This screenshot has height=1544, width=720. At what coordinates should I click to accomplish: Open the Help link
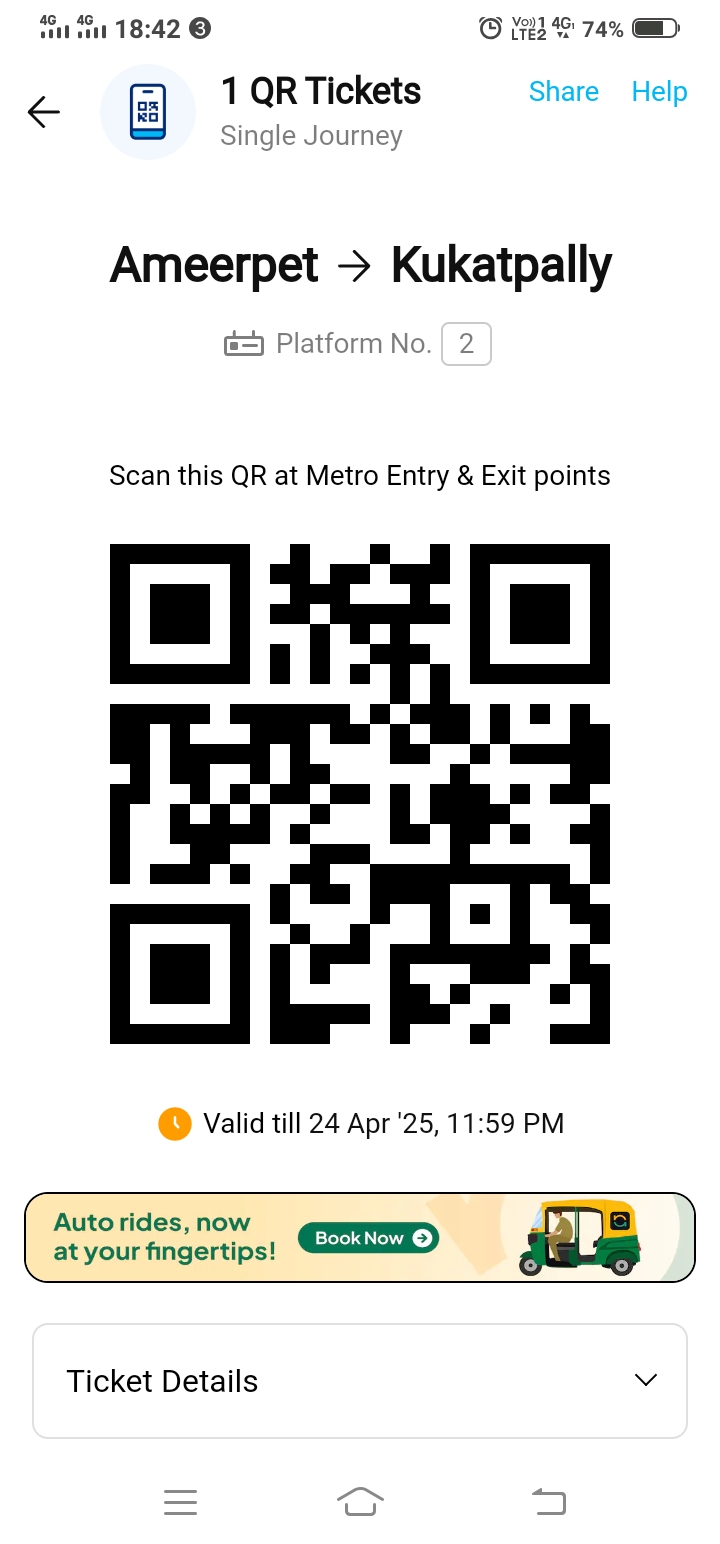(659, 92)
